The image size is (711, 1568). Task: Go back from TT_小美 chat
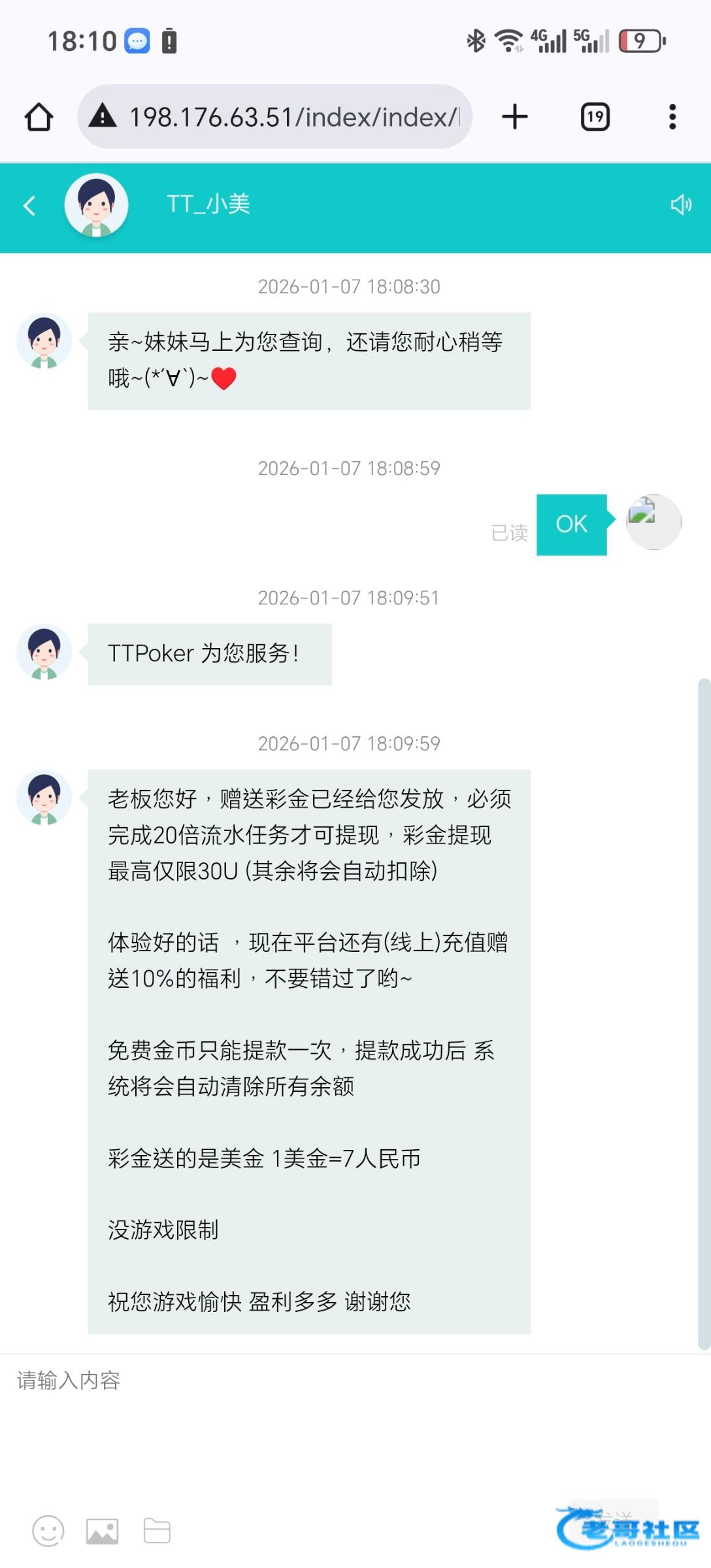[x=29, y=206]
